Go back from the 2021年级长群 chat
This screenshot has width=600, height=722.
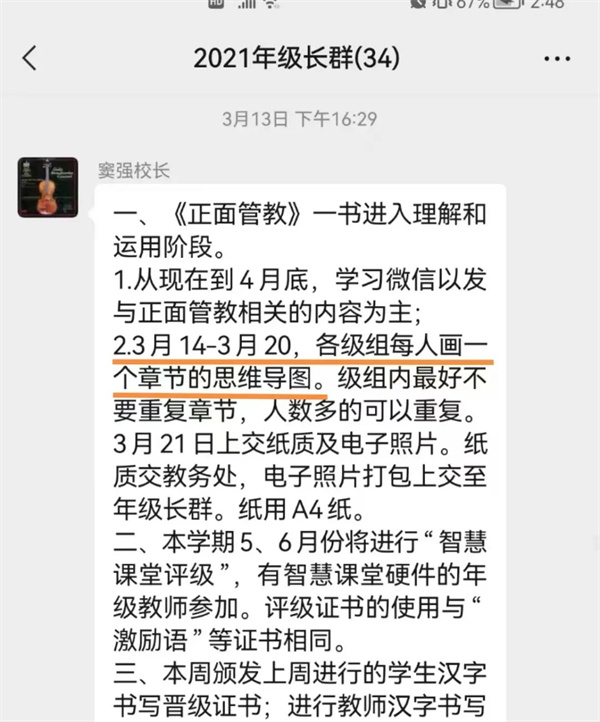point(29,58)
